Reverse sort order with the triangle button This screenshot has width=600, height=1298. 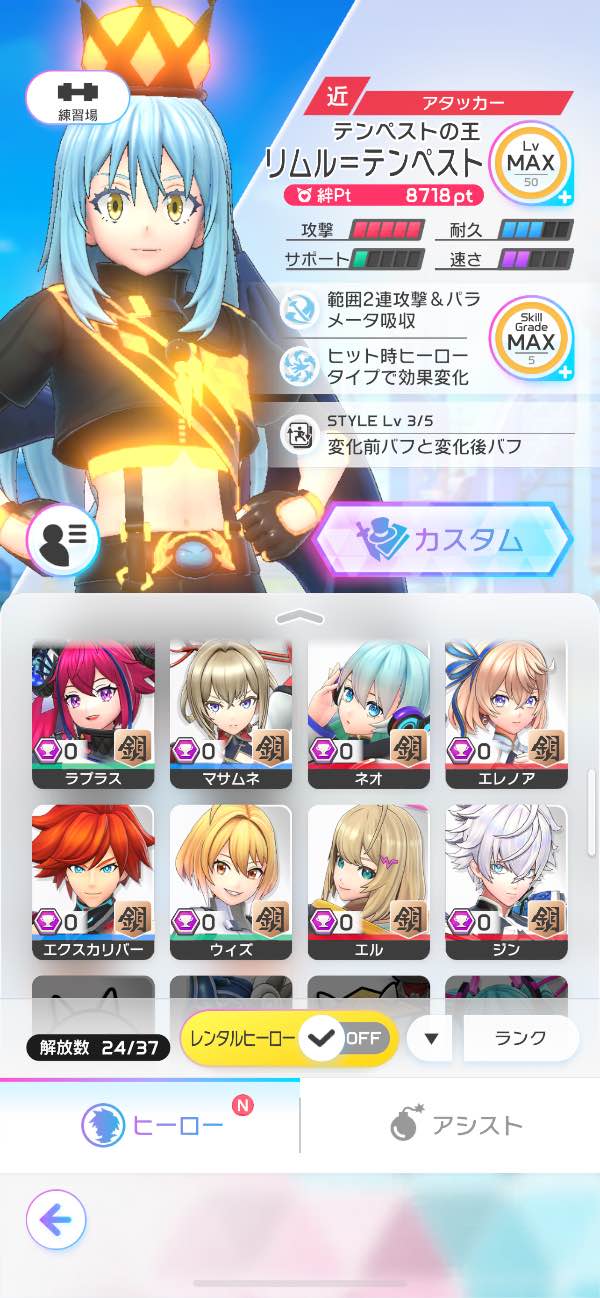point(430,1038)
